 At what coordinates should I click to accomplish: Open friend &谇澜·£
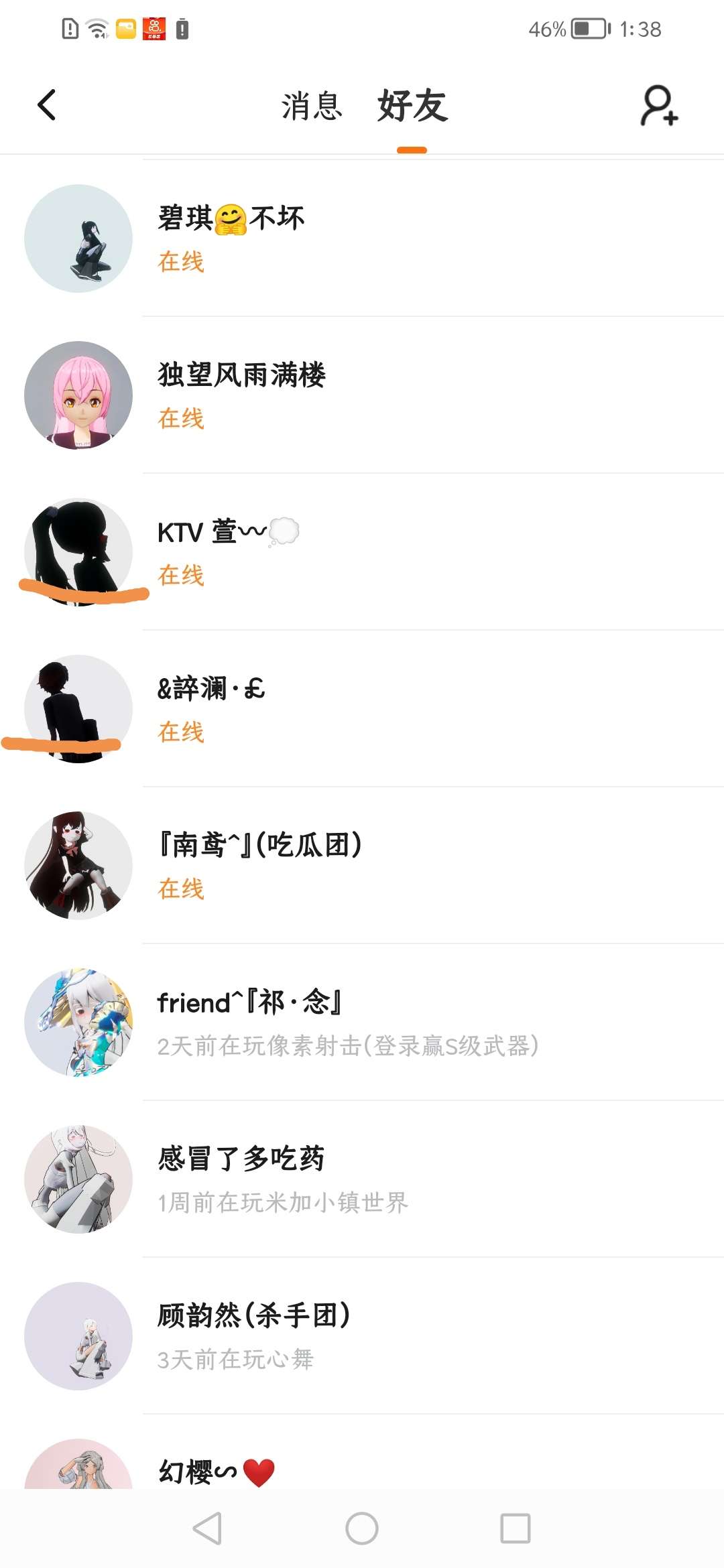point(362,708)
